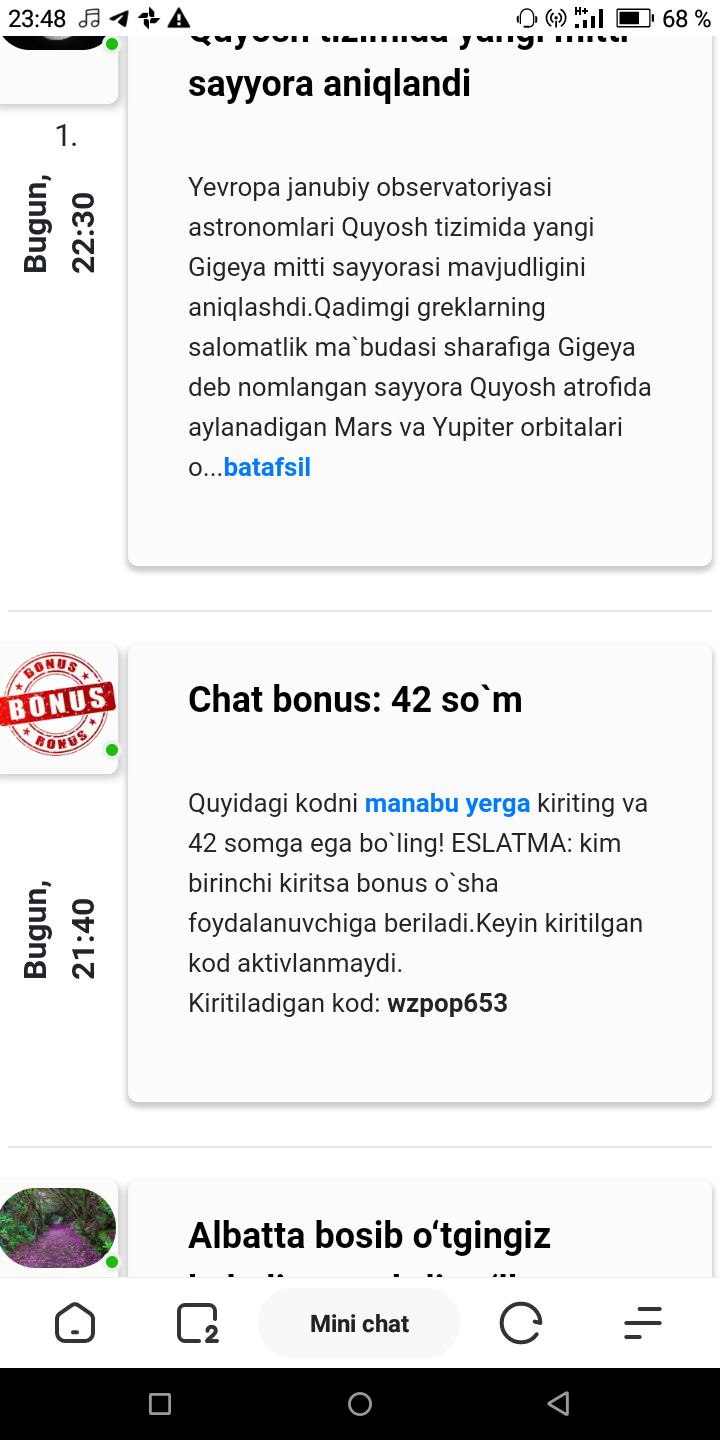Open the forest path avatar profile
This screenshot has width=720, height=1440.
pos(58,1228)
